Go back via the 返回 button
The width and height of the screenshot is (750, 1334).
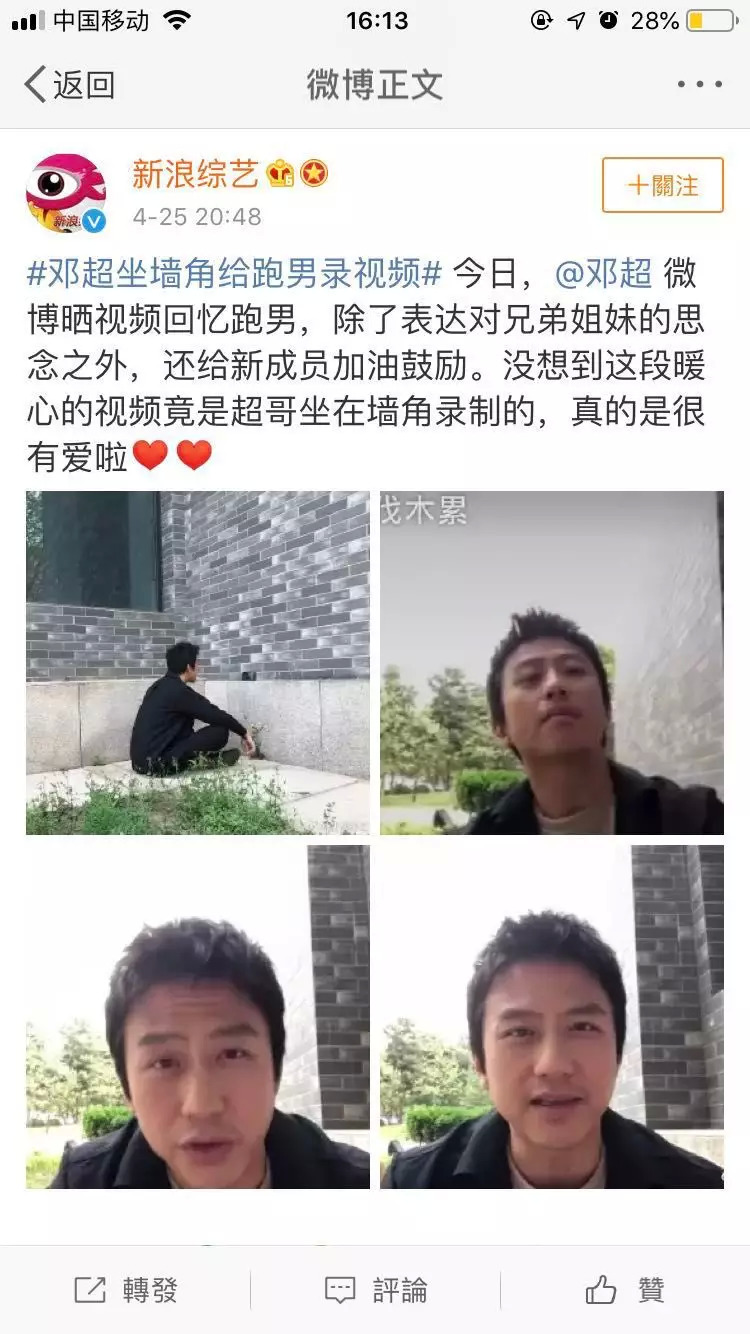click(x=68, y=85)
